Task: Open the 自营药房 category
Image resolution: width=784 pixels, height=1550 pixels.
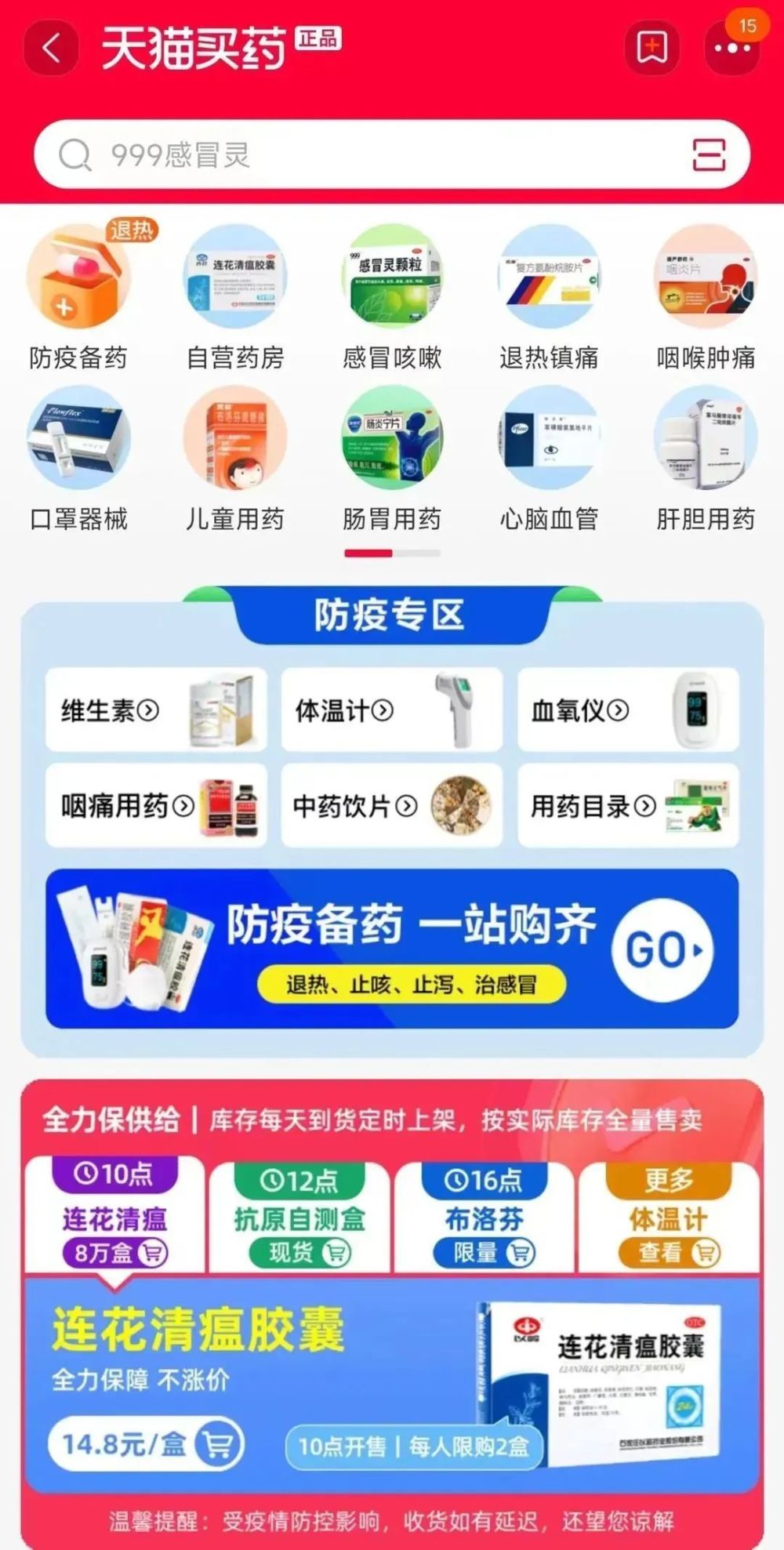Action: (235, 296)
